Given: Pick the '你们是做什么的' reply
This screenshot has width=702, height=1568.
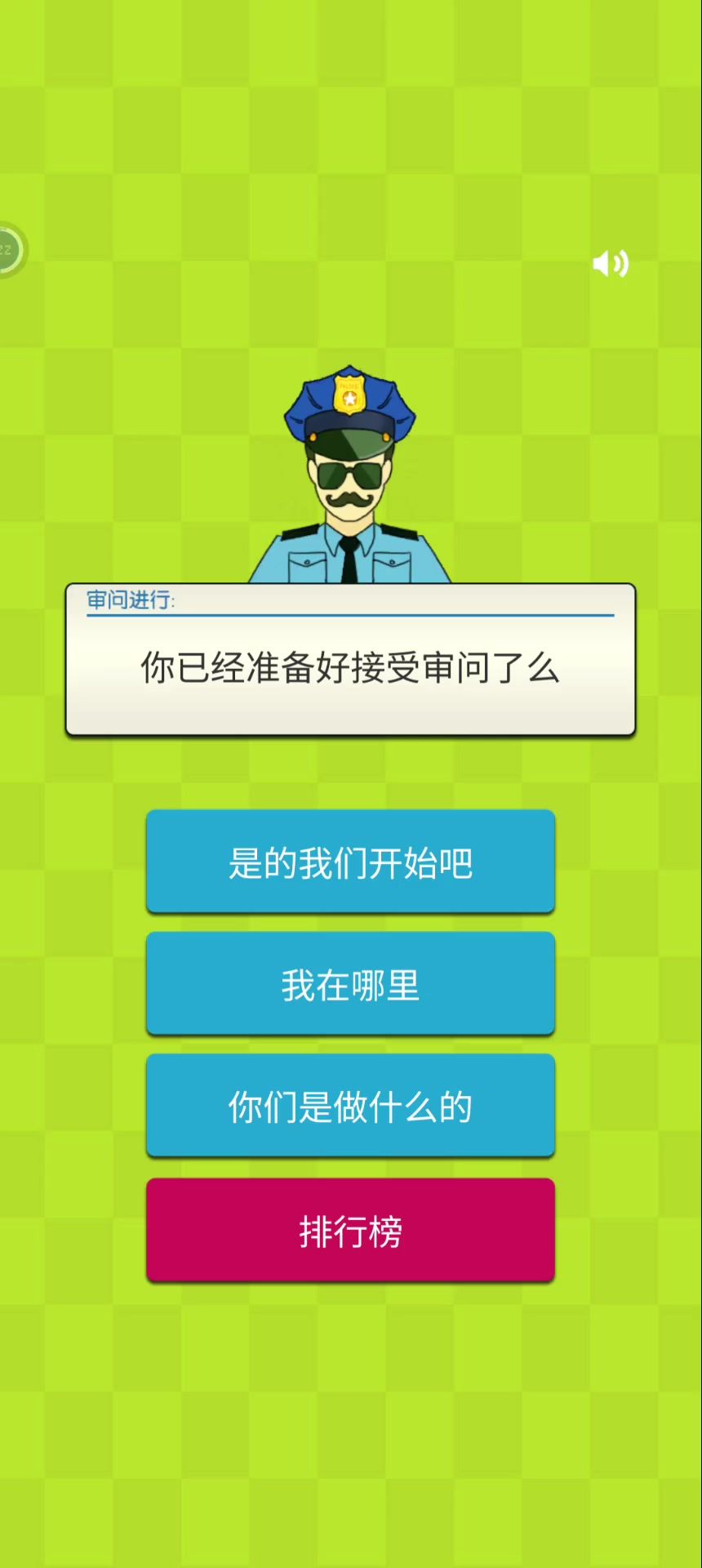Looking at the screenshot, I should pos(350,1107).
